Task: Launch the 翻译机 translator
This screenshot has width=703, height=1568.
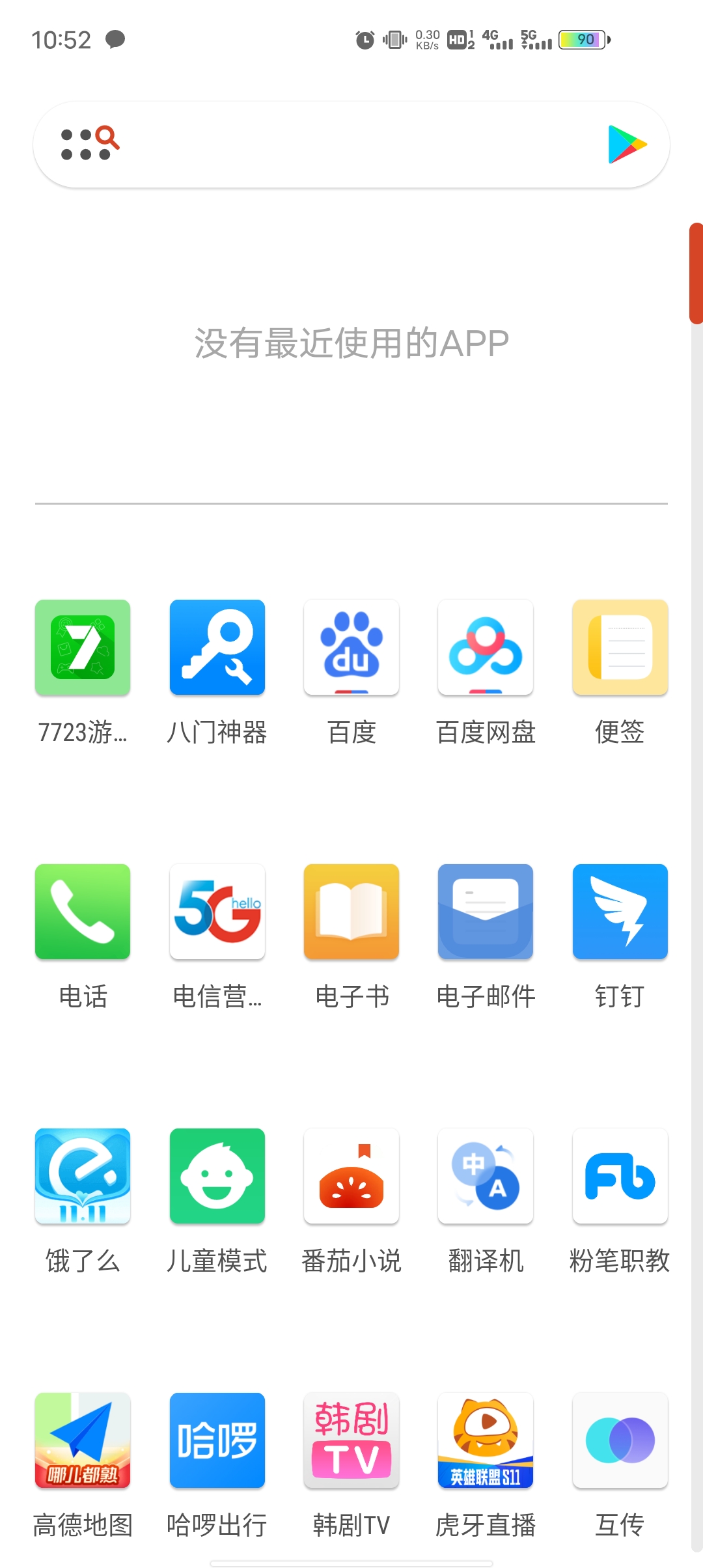Action: tap(486, 1176)
